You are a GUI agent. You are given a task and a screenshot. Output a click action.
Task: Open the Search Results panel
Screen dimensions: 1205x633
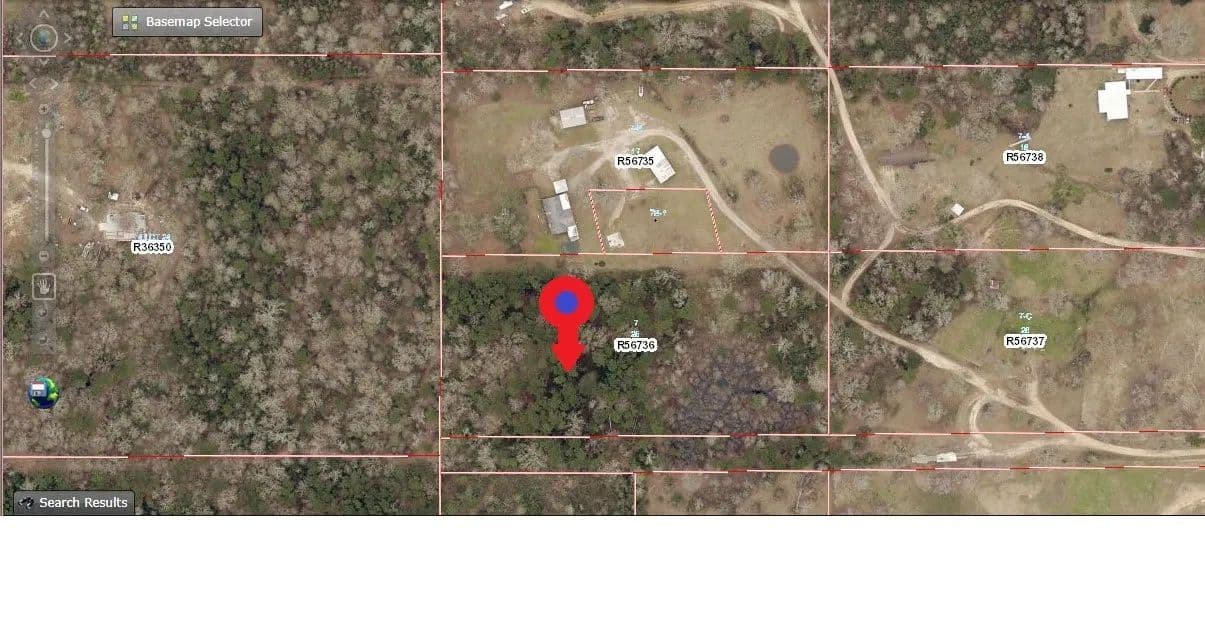[73, 502]
